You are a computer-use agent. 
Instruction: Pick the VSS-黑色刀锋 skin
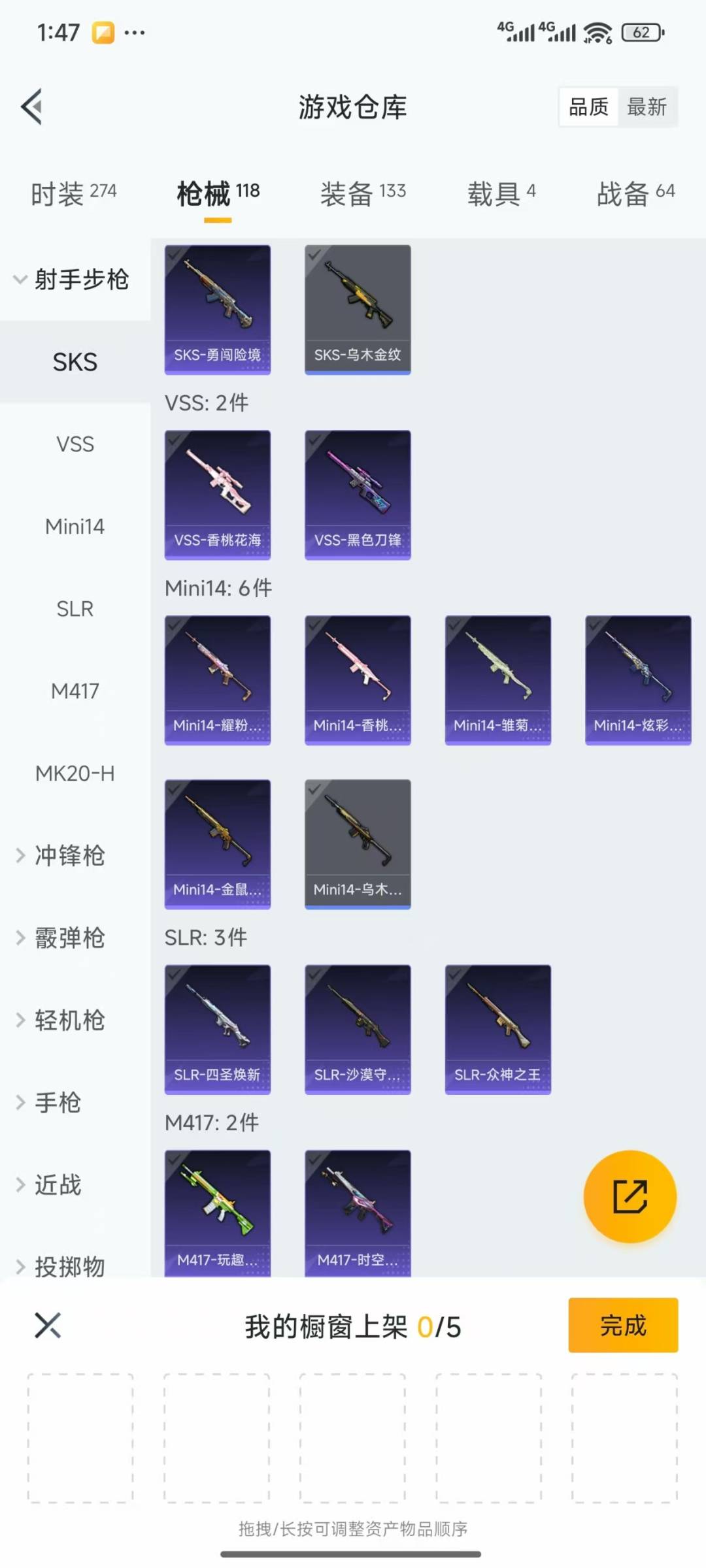[358, 494]
